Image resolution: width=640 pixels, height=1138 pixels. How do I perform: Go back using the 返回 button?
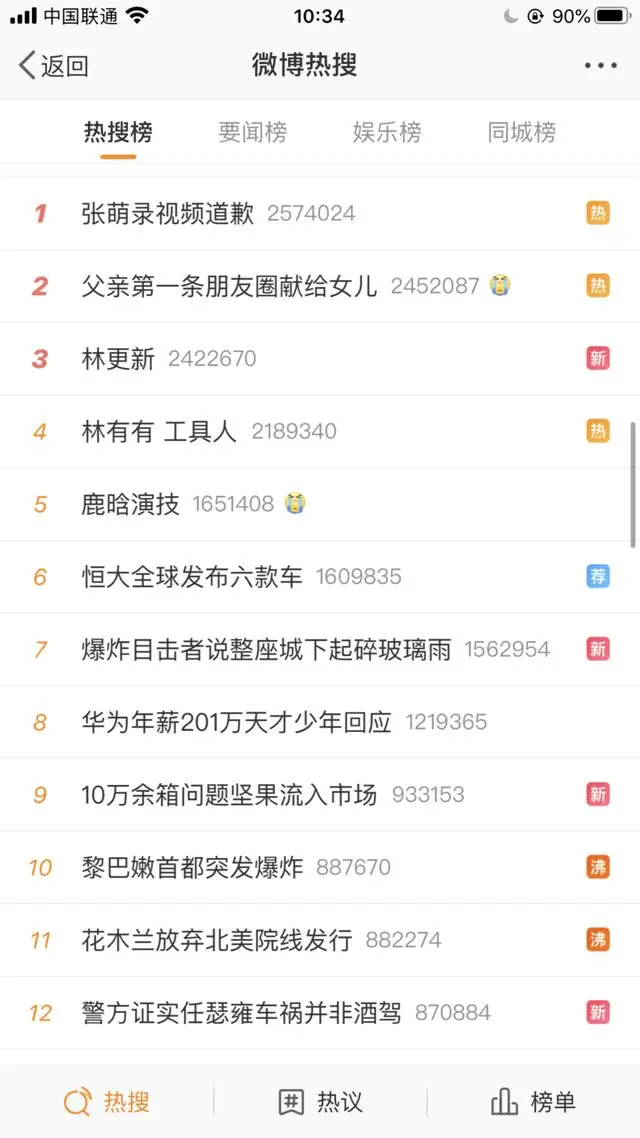pyautogui.click(x=54, y=66)
